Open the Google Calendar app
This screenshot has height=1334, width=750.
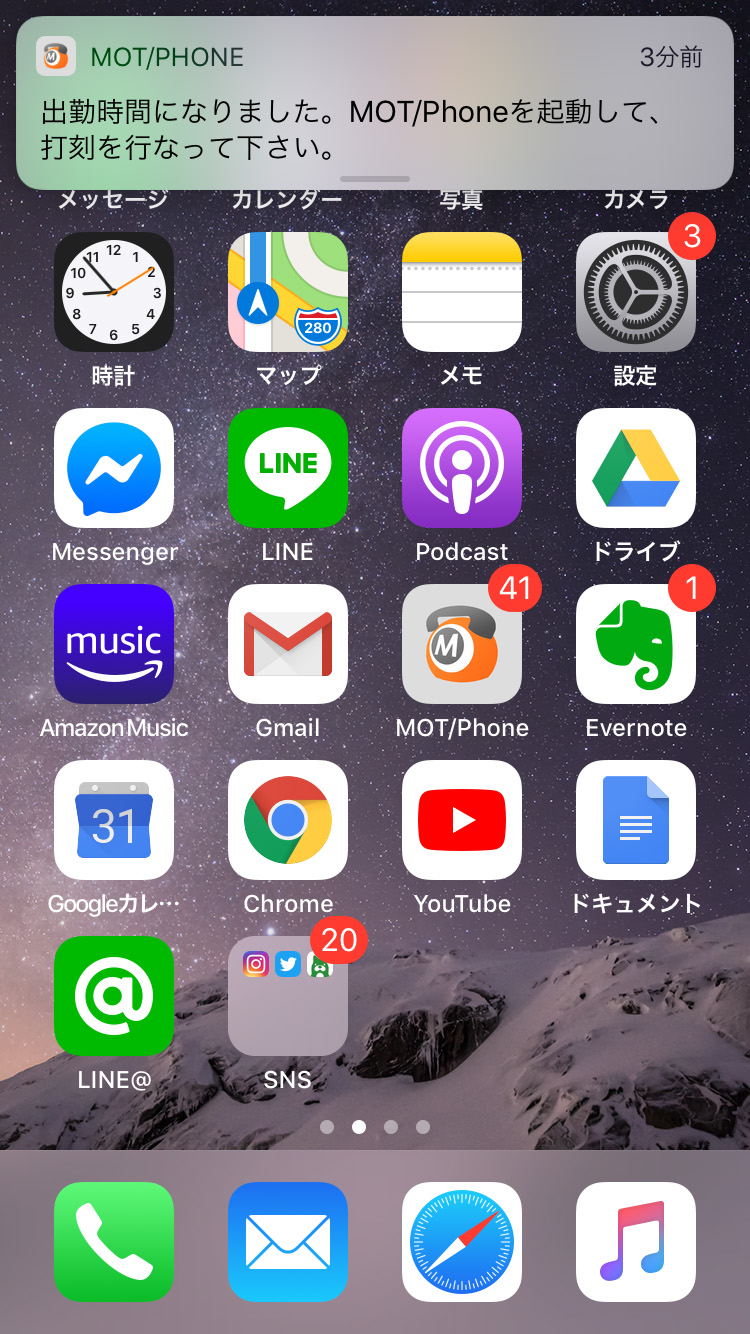pos(114,820)
